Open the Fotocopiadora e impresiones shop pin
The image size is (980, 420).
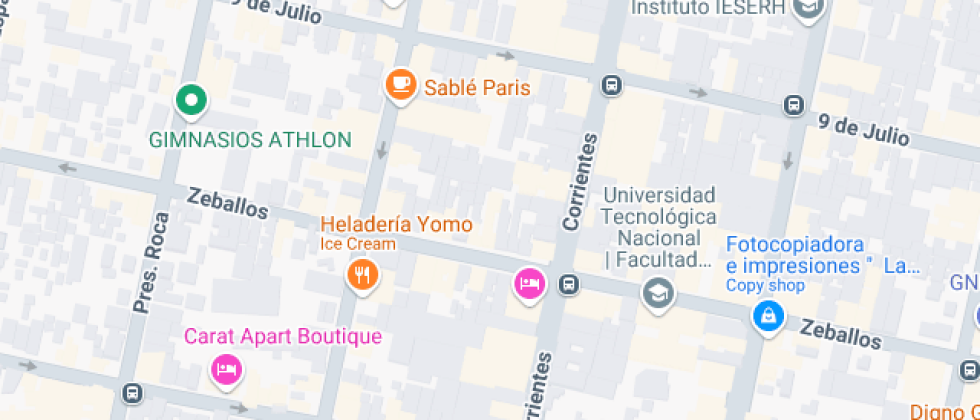[768, 318]
